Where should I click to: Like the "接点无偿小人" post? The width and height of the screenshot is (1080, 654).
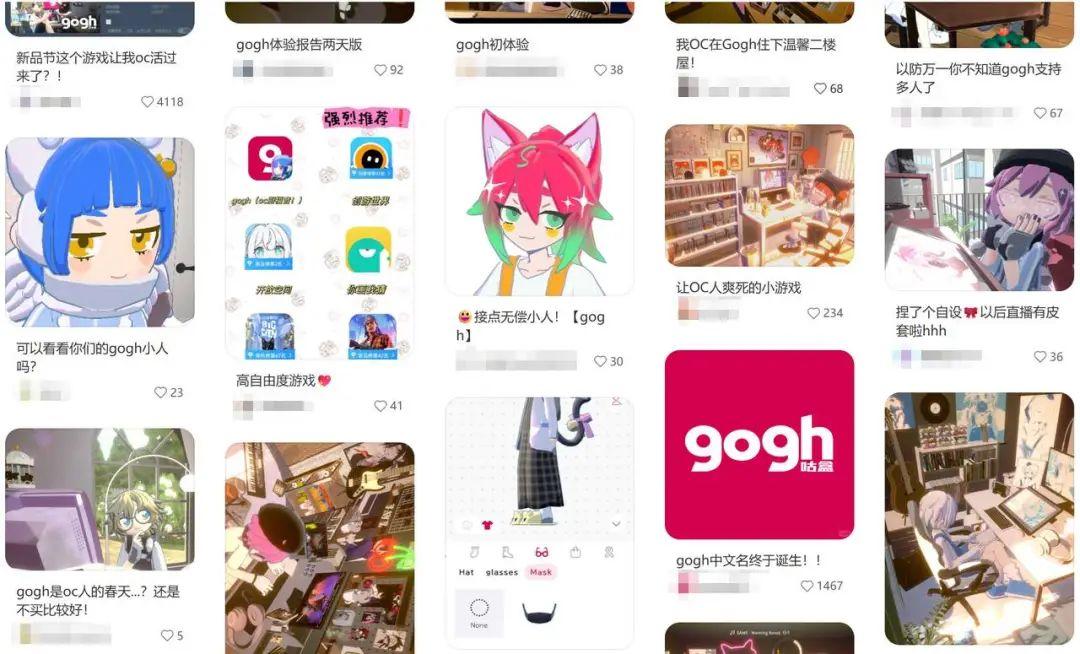(x=601, y=362)
